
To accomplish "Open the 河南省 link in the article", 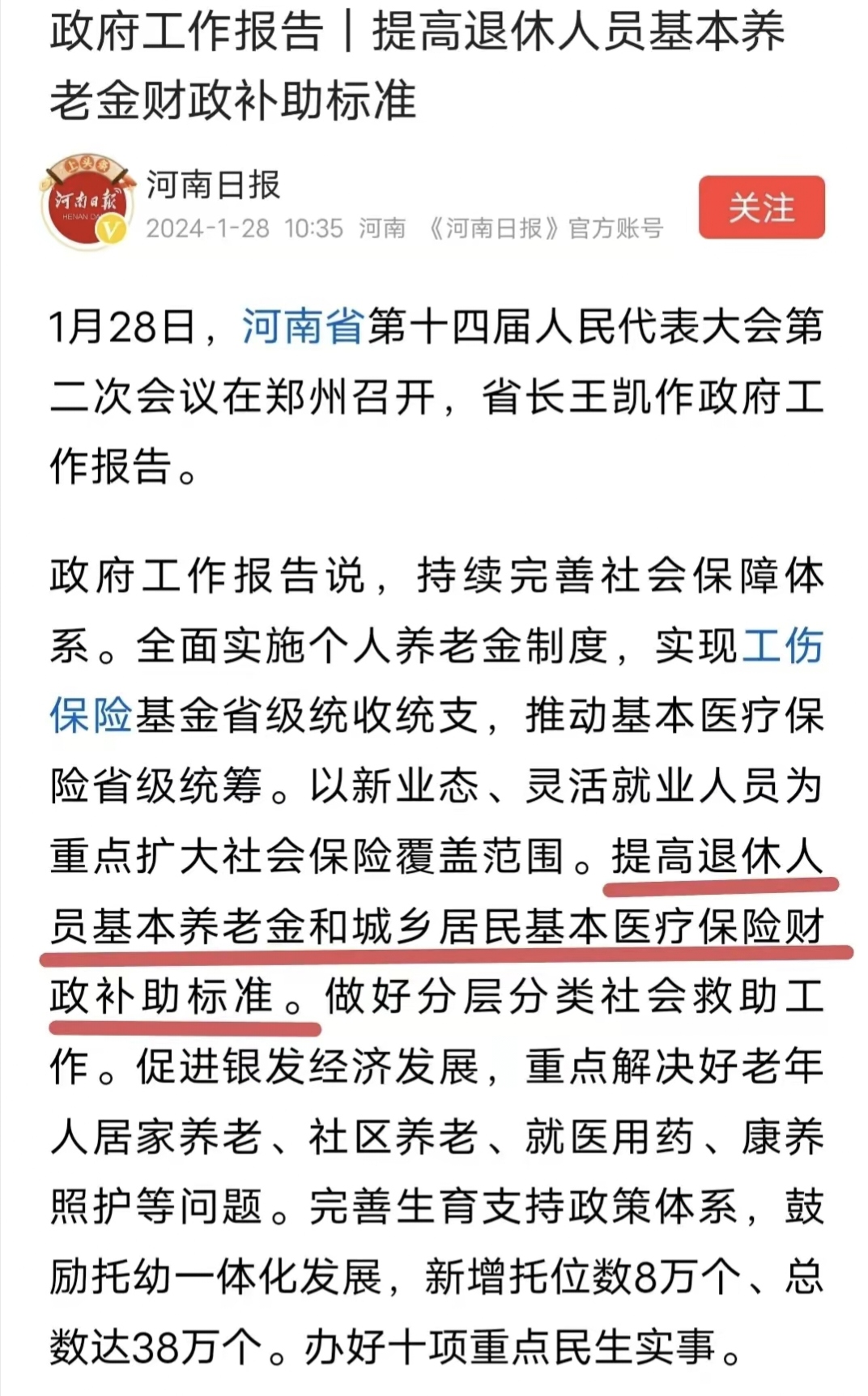I will coord(304,327).
